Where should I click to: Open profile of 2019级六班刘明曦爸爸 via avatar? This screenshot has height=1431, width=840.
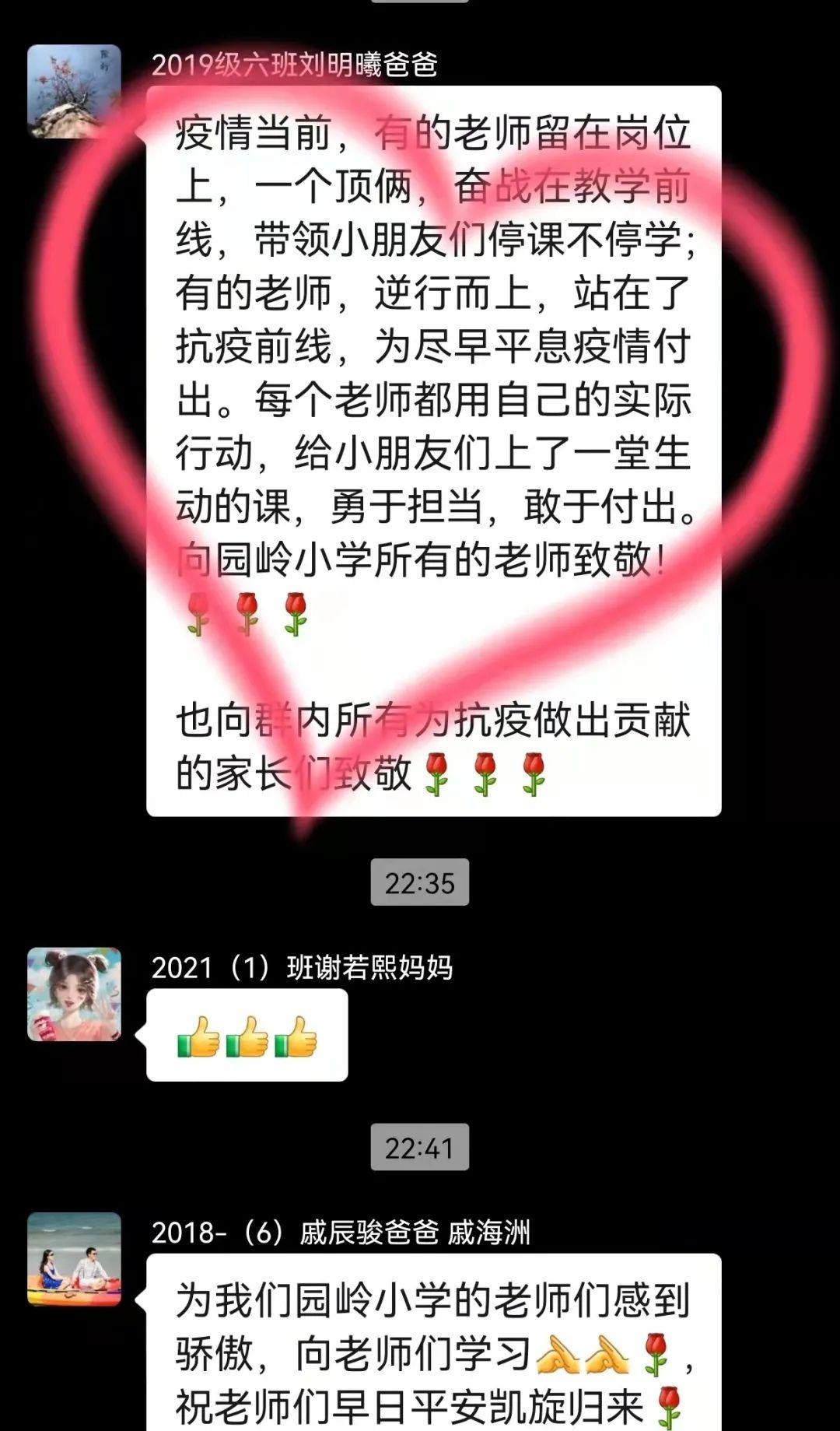[x=74, y=92]
